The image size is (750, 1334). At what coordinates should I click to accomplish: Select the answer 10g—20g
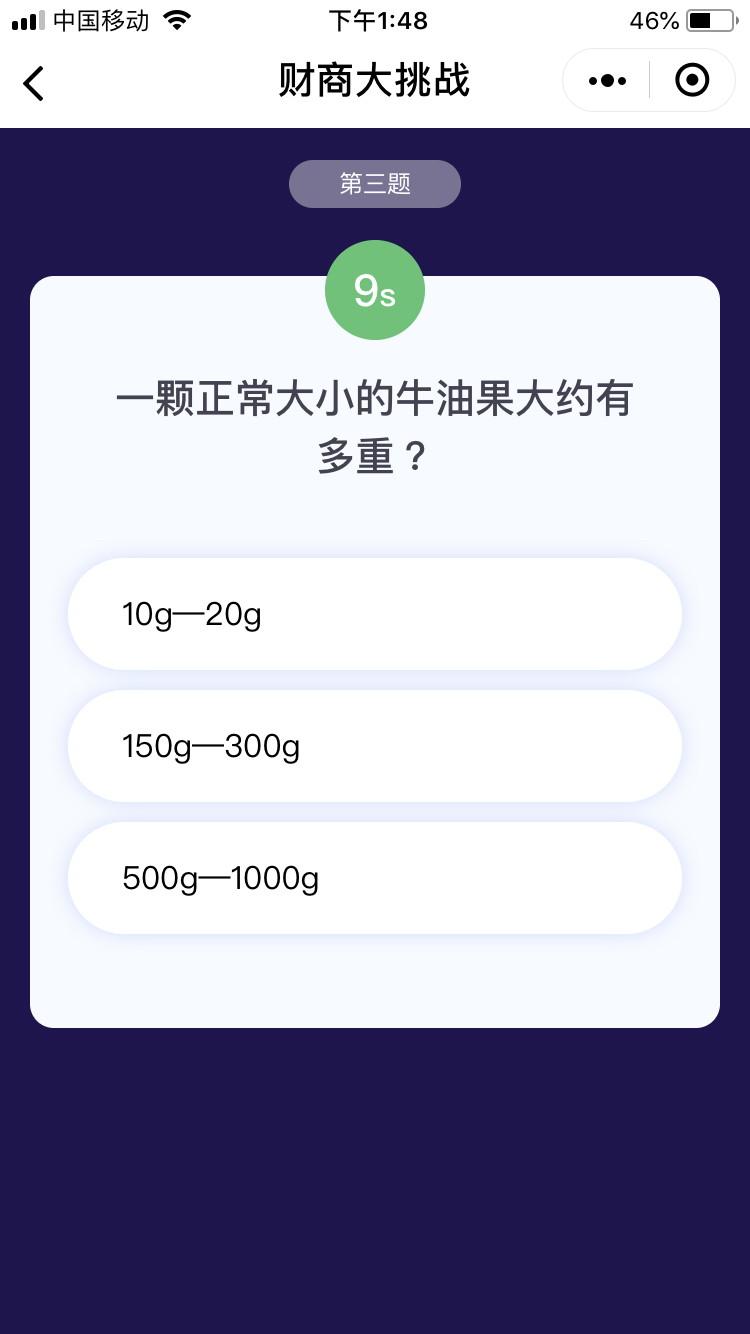375,614
